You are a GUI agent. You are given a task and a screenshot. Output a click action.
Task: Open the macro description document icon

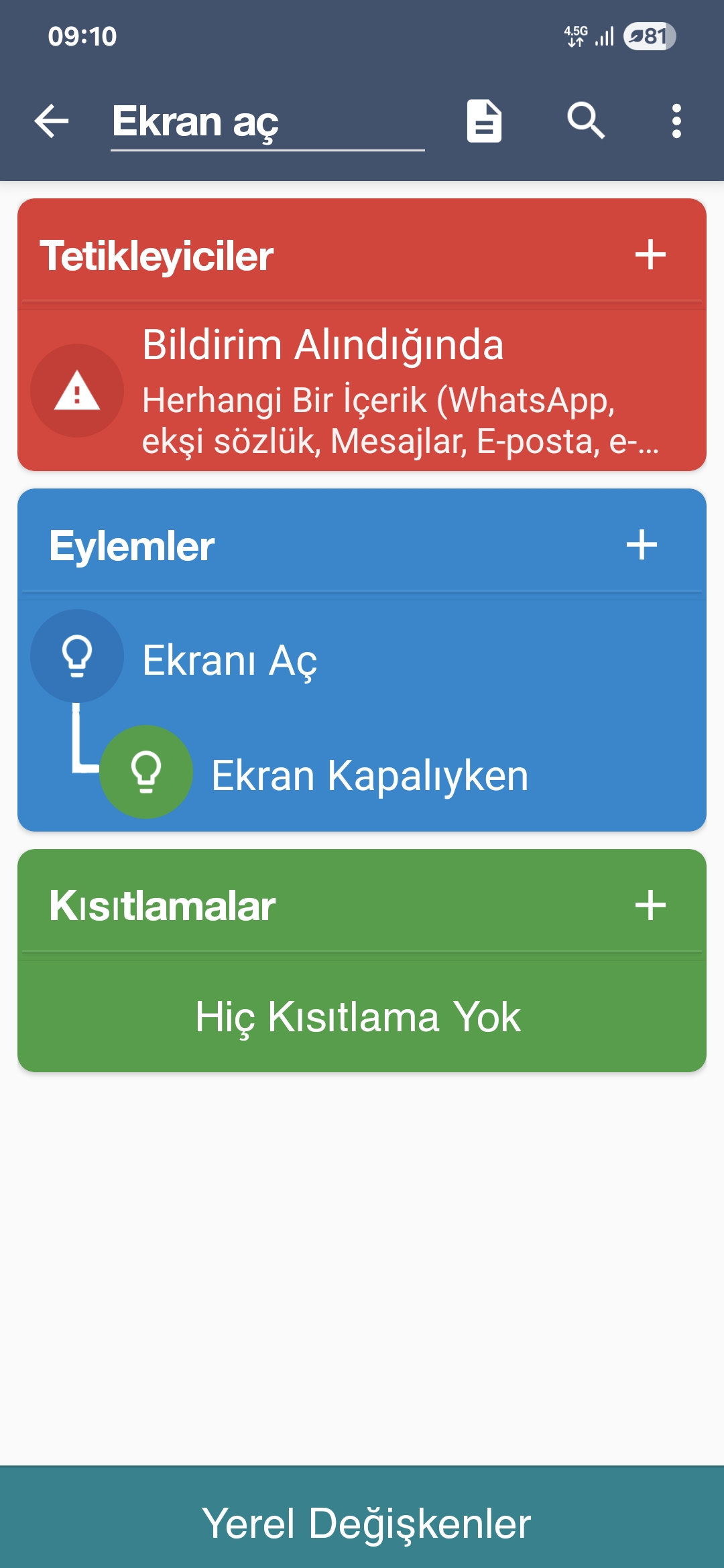tap(484, 121)
